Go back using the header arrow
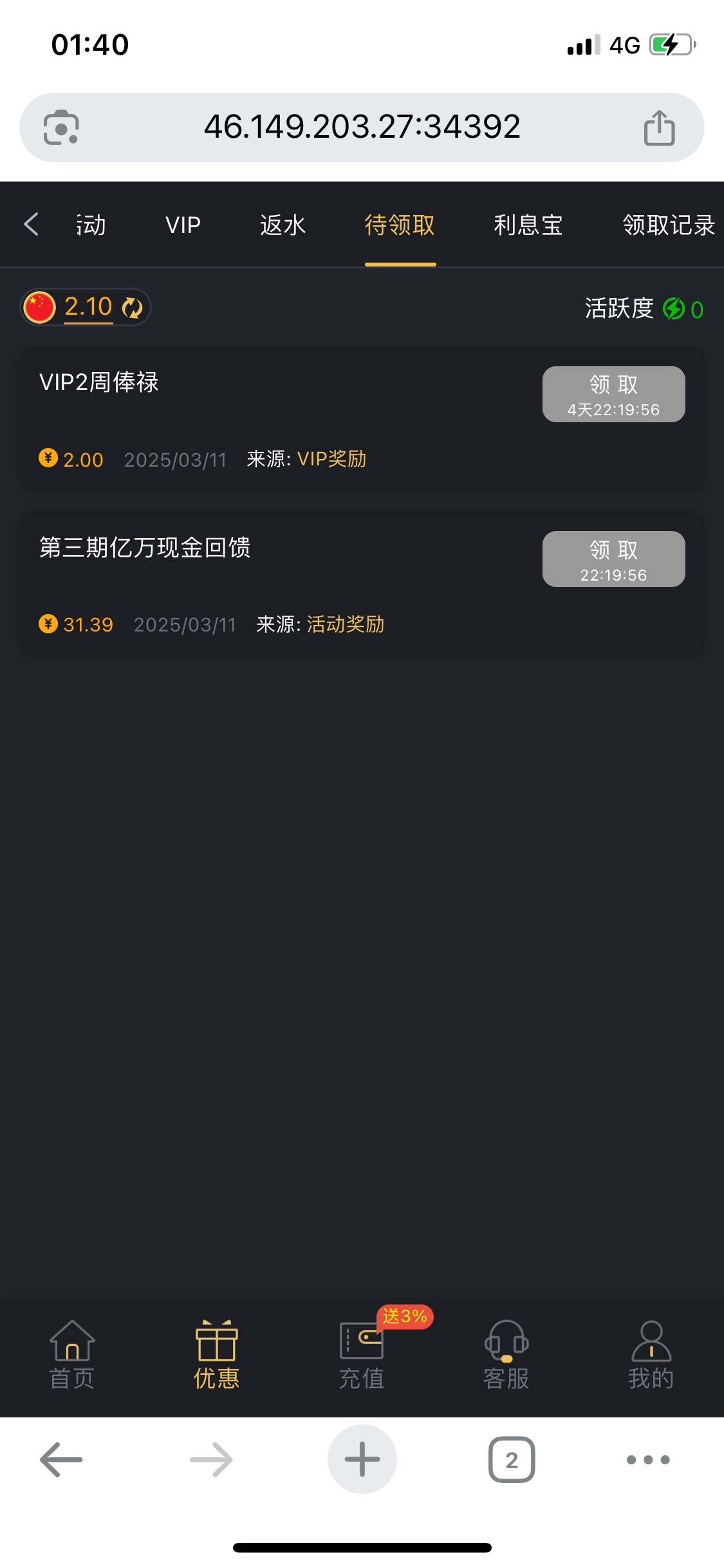The height and width of the screenshot is (1568, 724). coord(31,225)
